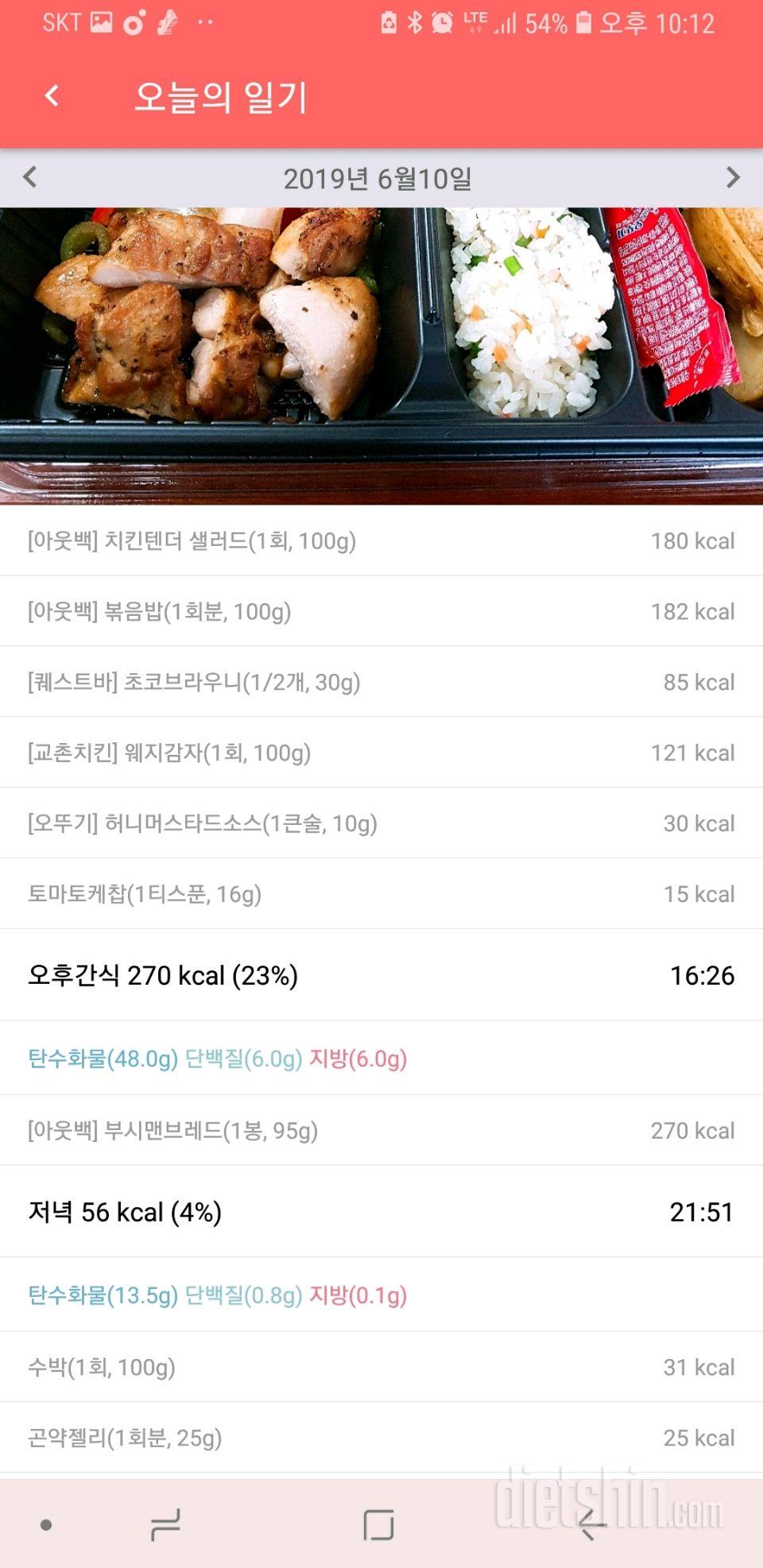Go to the next day
Screen dimensions: 763x1568
pos(732,177)
